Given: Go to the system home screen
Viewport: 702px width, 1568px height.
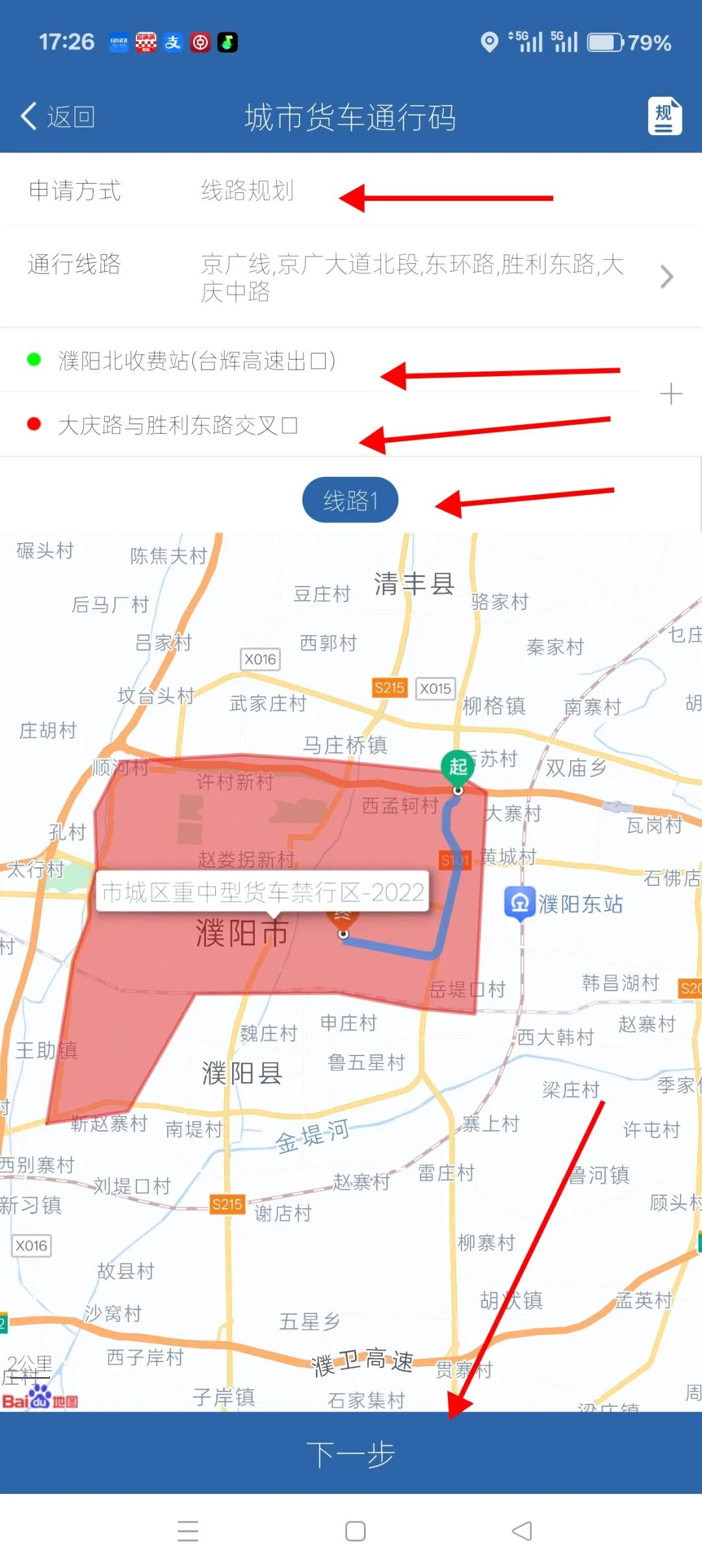Looking at the screenshot, I should [x=355, y=1531].
